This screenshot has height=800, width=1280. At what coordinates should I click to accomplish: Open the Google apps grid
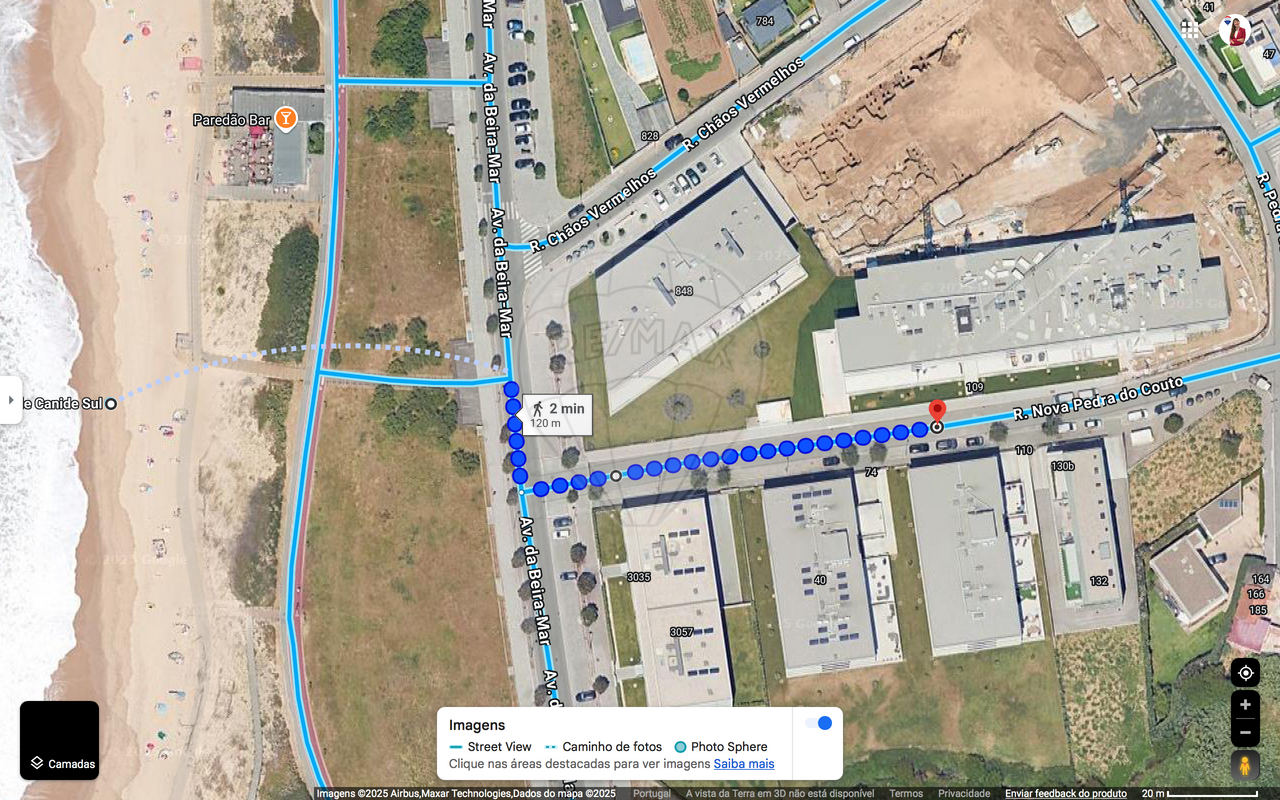coord(1190,30)
